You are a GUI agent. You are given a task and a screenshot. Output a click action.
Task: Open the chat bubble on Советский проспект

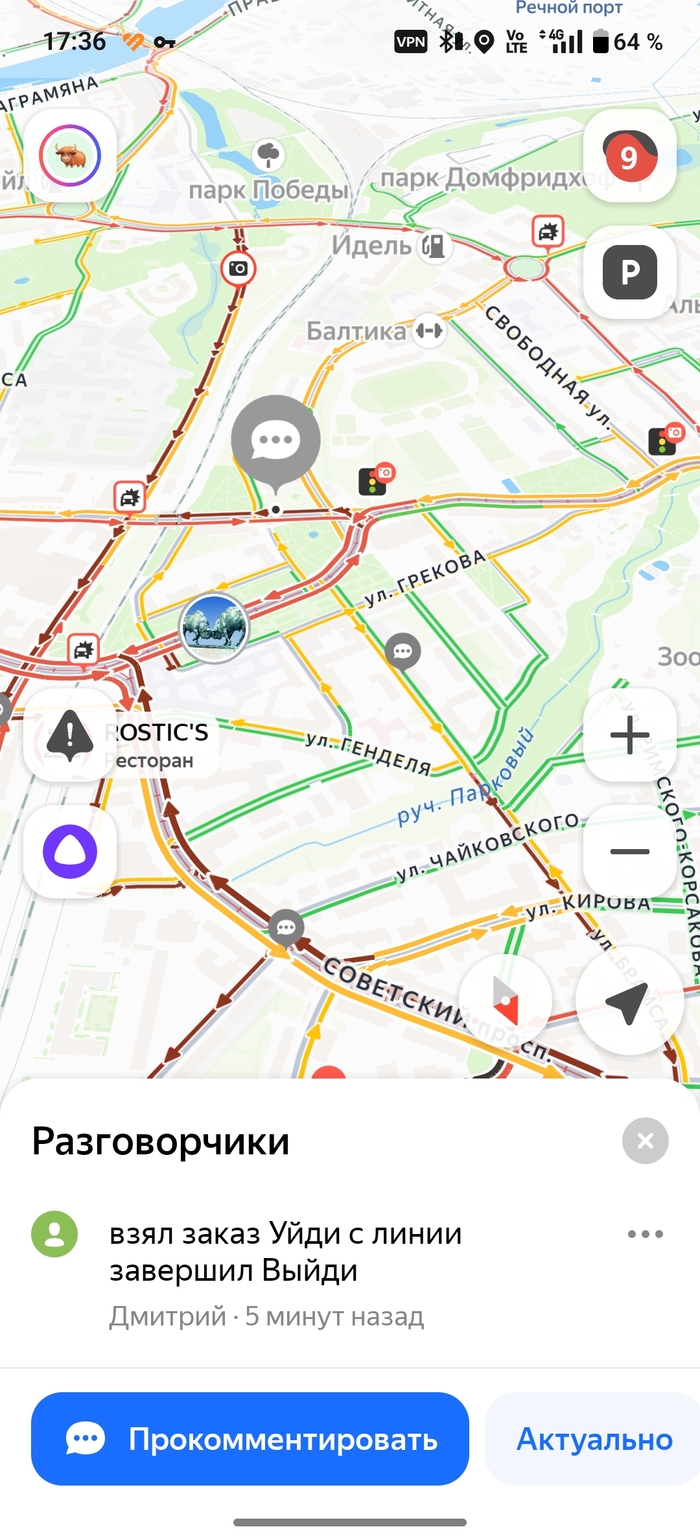287,928
